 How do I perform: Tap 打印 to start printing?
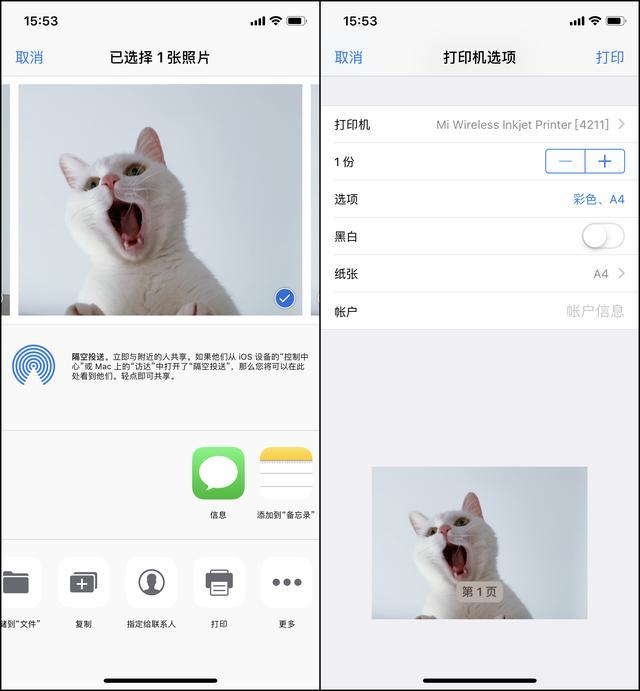610,58
